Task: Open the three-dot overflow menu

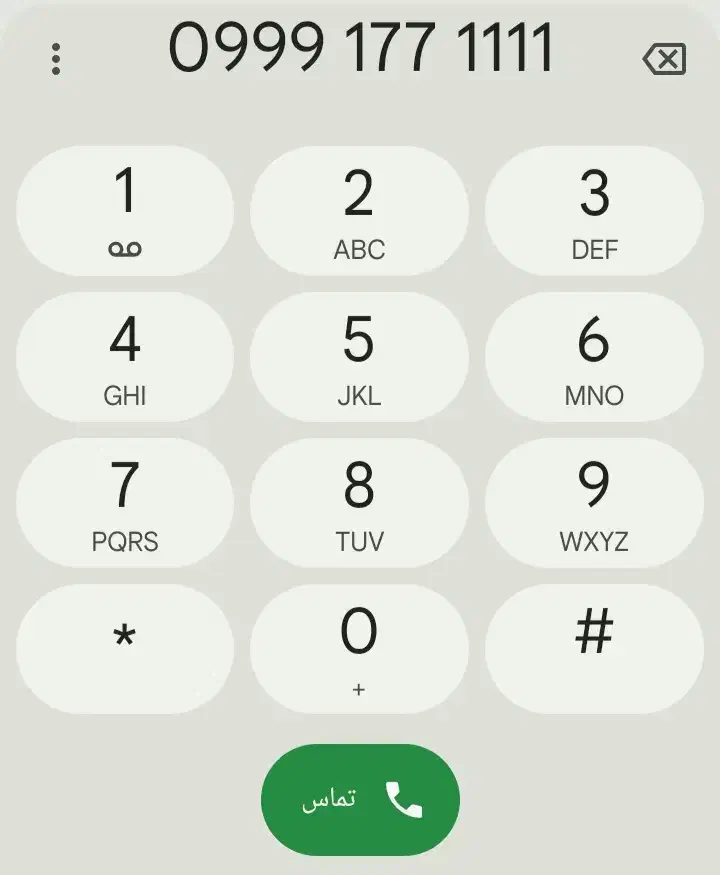Action: click(56, 59)
